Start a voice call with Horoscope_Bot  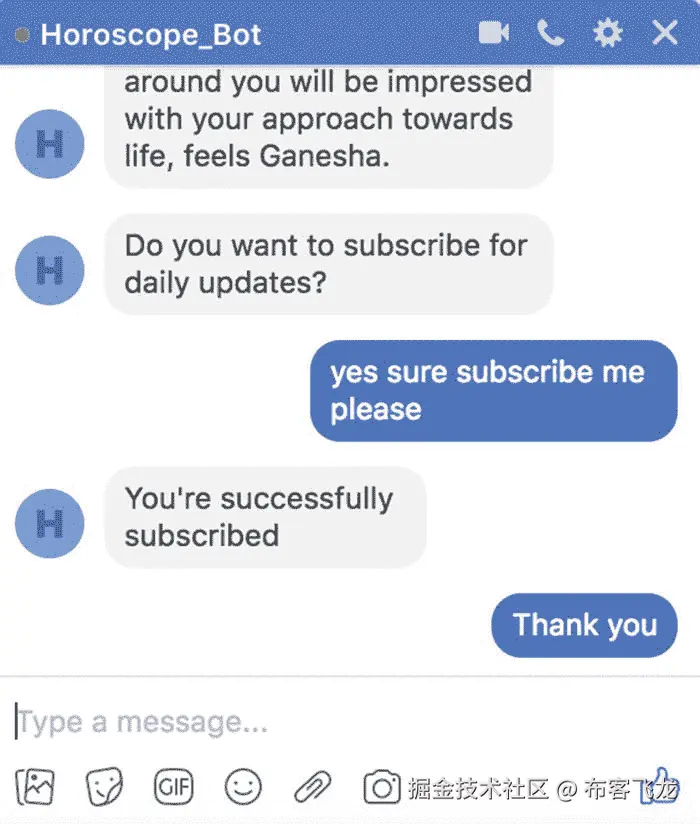click(x=550, y=34)
